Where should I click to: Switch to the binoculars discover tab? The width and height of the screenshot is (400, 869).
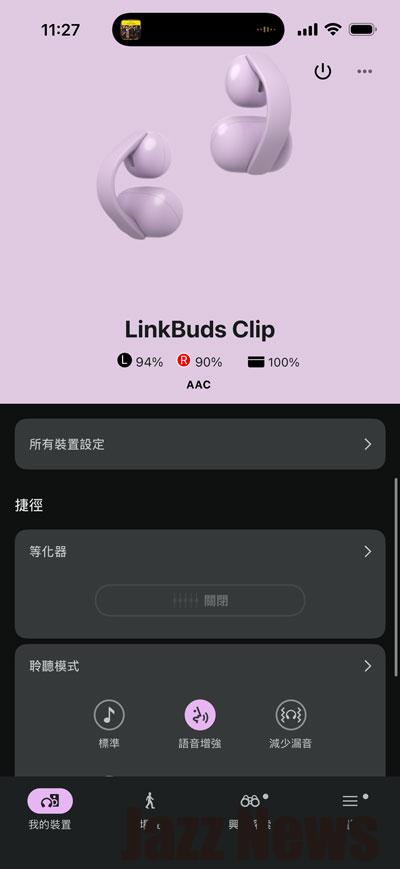click(x=250, y=810)
